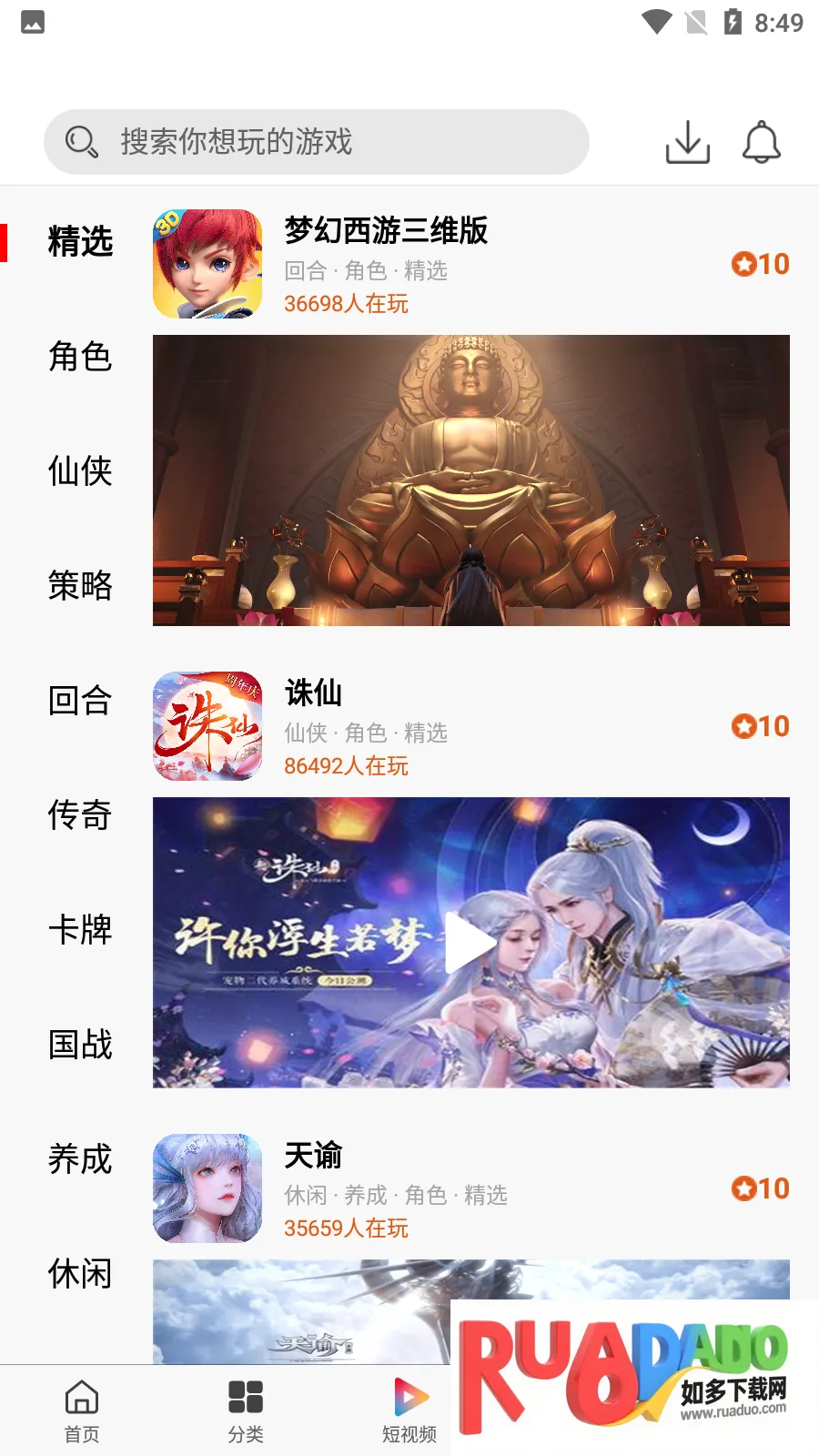Open the 短视频 tab
The height and width of the screenshot is (1456, 819).
pyautogui.click(x=409, y=1410)
